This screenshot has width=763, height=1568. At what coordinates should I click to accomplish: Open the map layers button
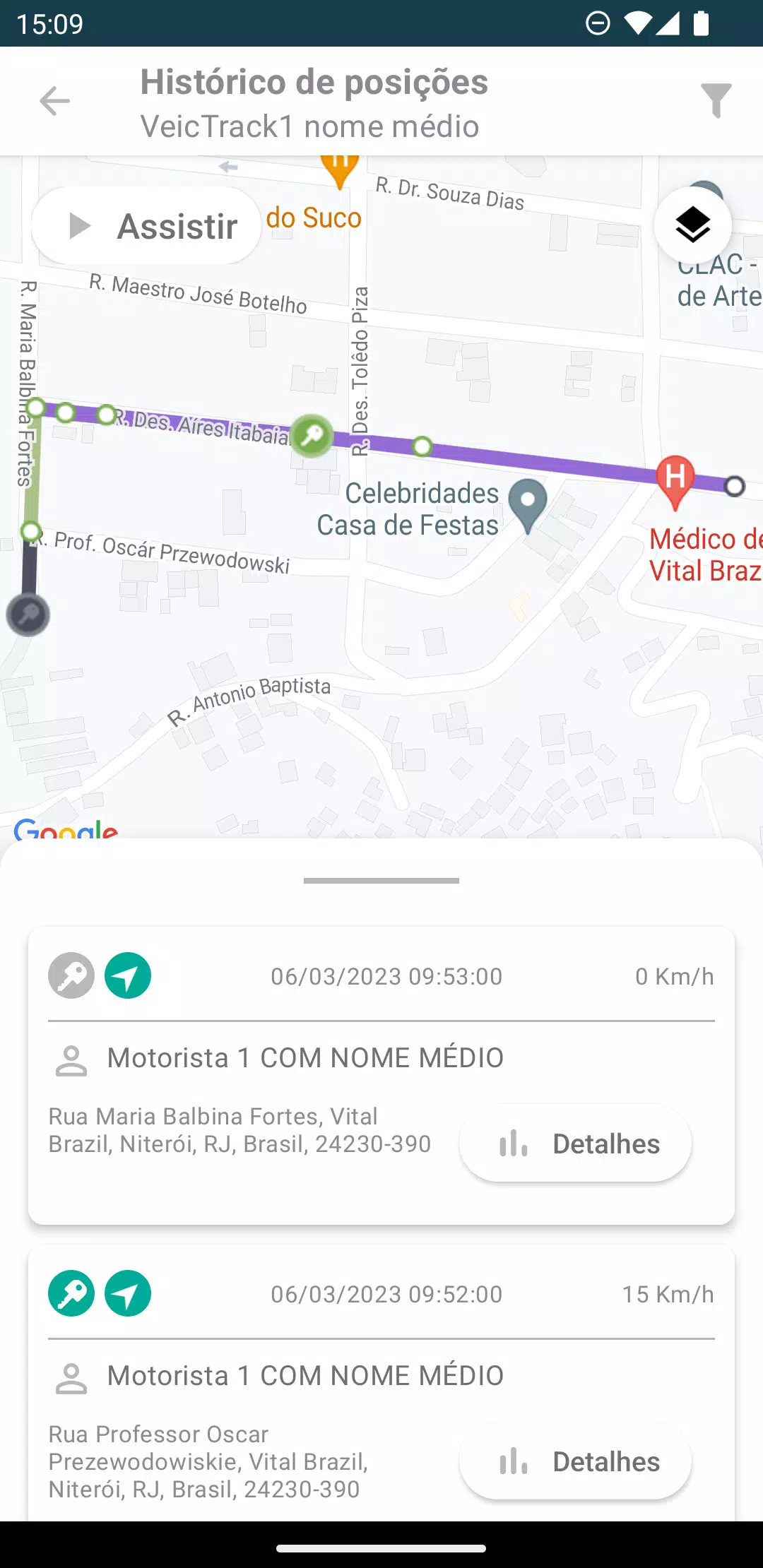(692, 225)
